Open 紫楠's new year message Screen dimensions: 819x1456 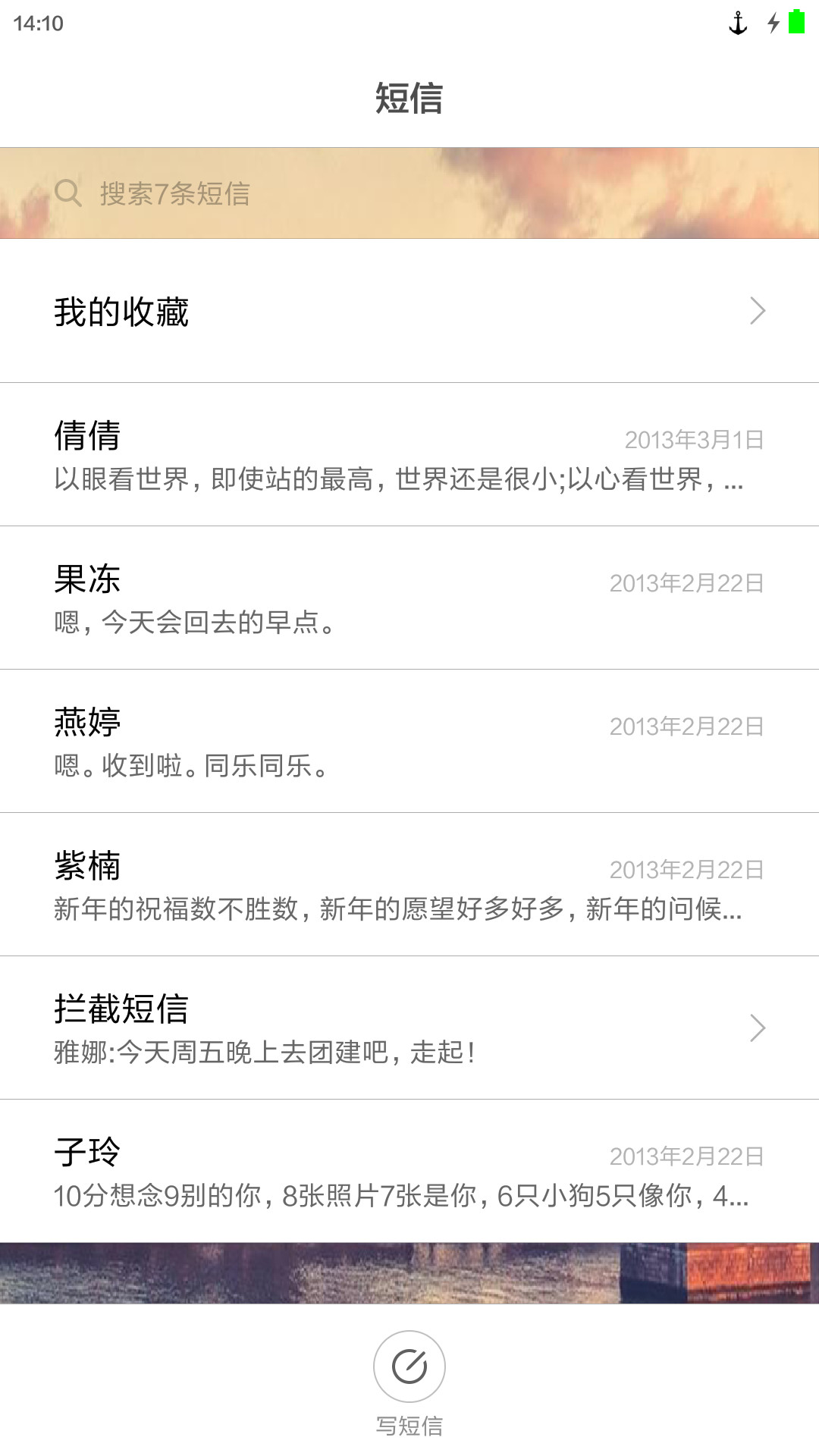point(409,884)
